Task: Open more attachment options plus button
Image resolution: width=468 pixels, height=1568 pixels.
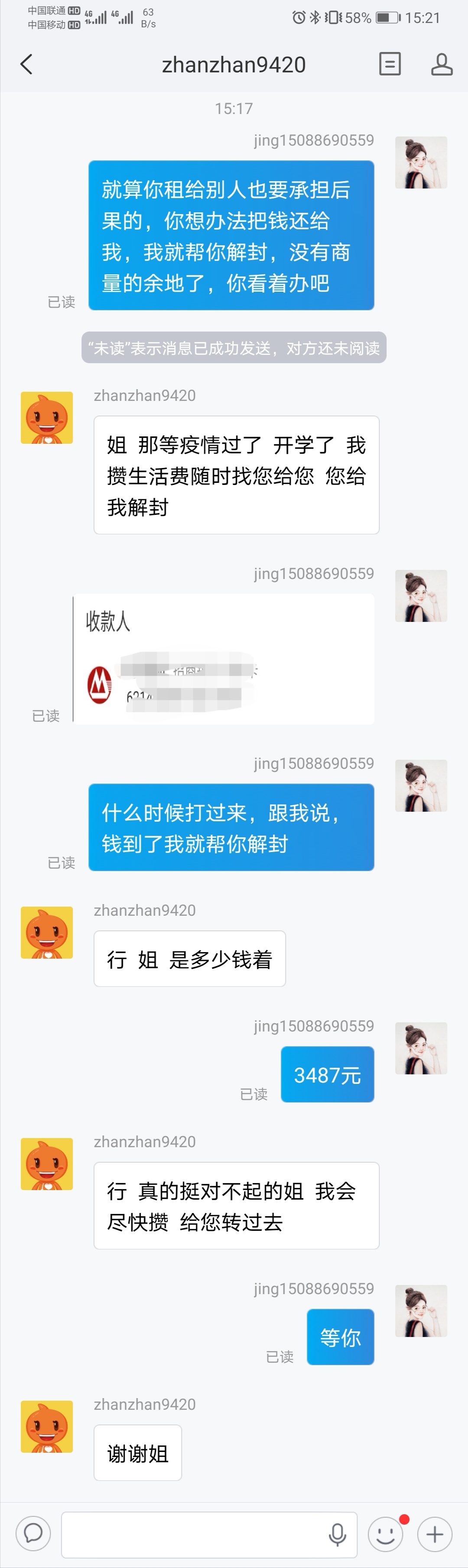Action: coord(435,1533)
